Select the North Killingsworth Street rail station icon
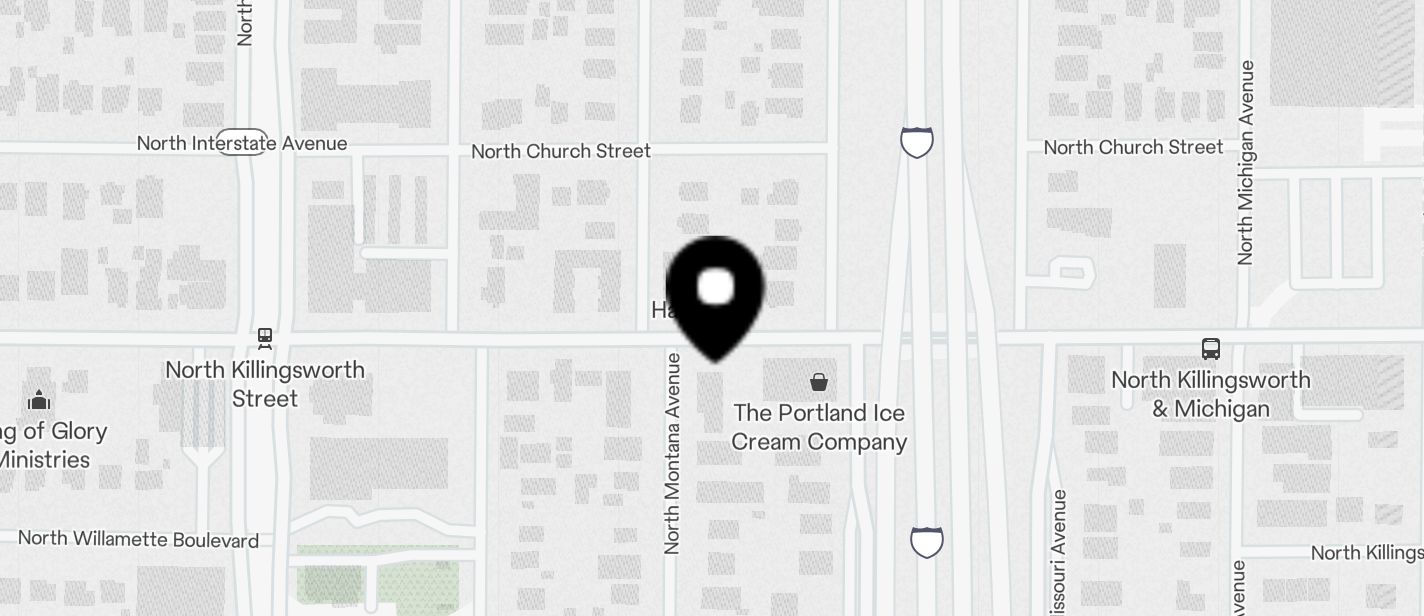This screenshot has width=1424, height=616. (x=265, y=338)
